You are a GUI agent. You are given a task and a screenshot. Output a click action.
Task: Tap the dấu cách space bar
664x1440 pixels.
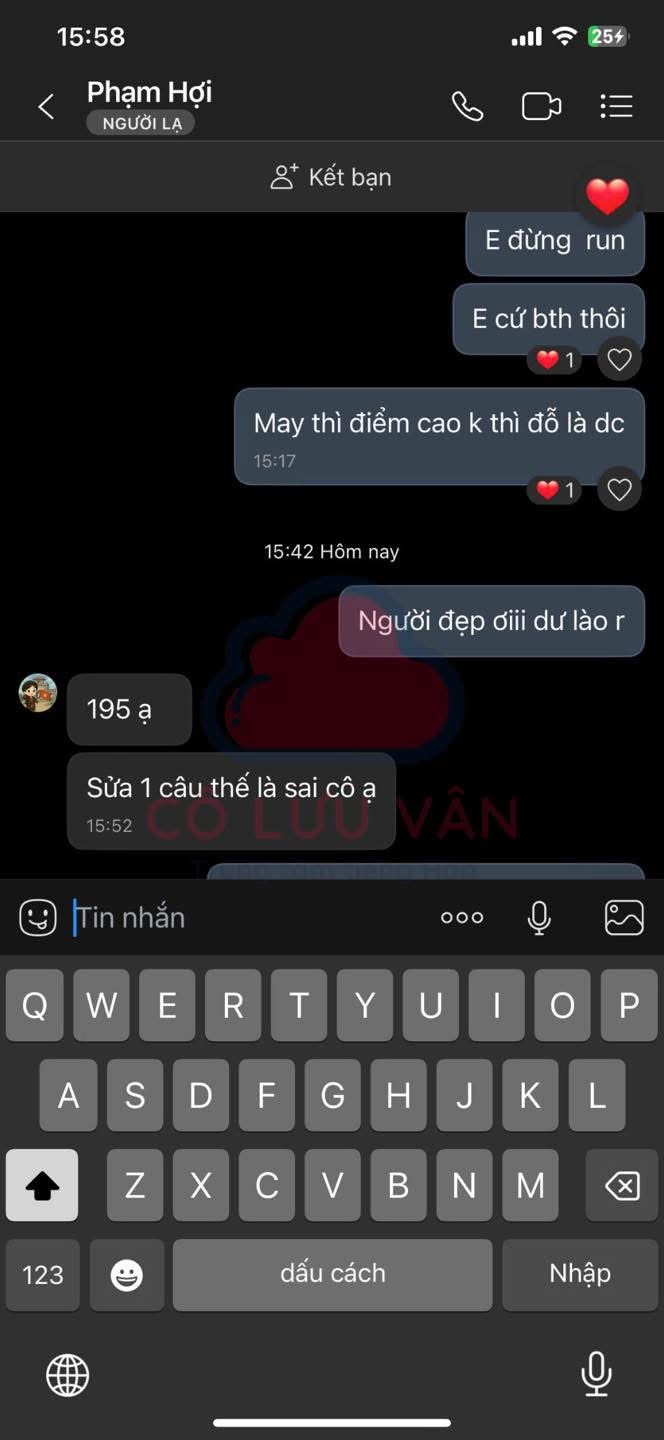pyautogui.click(x=332, y=1274)
